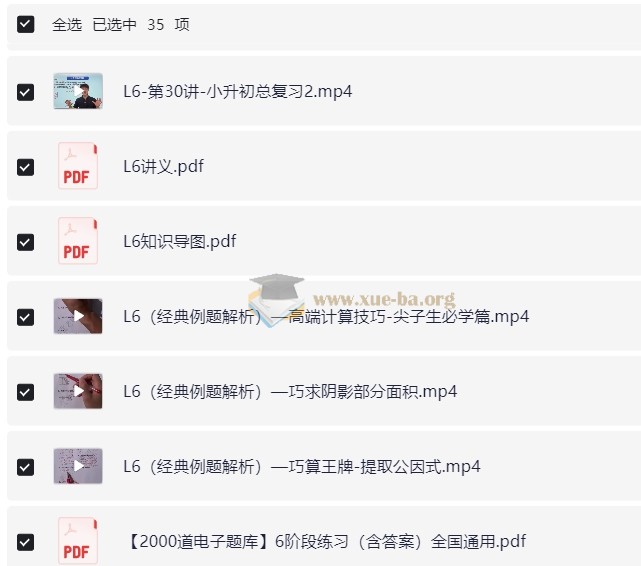Open L6知识导图.pdf document
This screenshot has width=641, height=566.
(179, 242)
